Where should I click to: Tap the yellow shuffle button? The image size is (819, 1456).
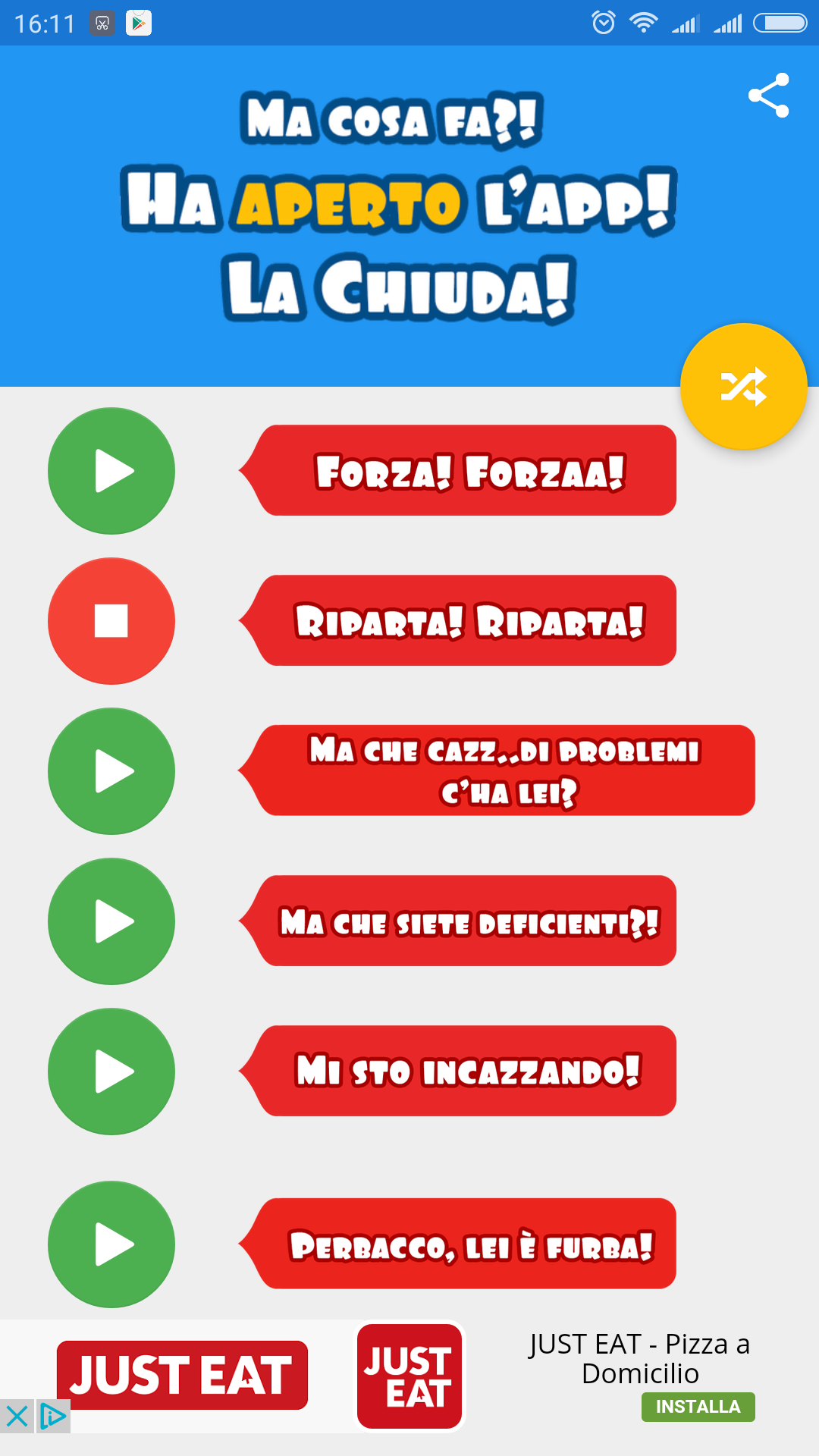(x=744, y=387)
